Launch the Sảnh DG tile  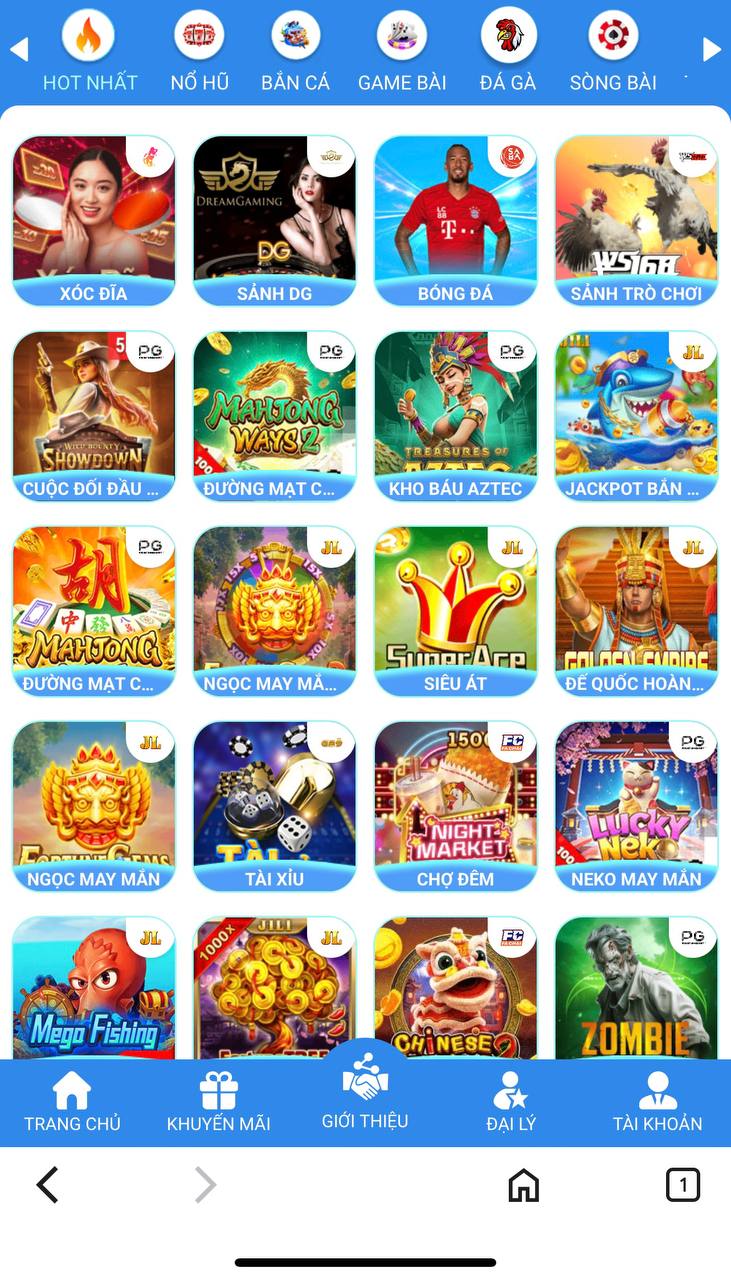[274, 220]
